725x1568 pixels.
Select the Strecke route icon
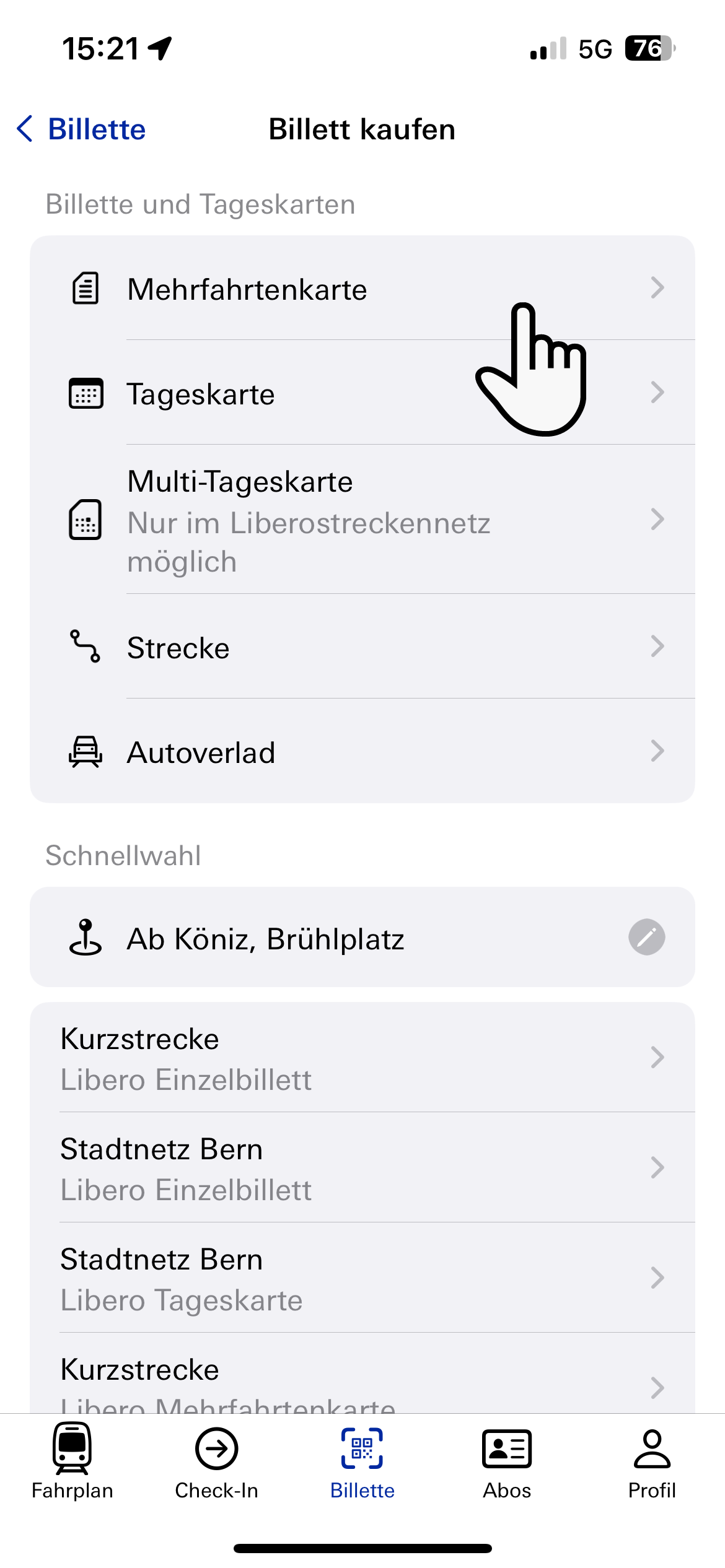coord(86,647)
